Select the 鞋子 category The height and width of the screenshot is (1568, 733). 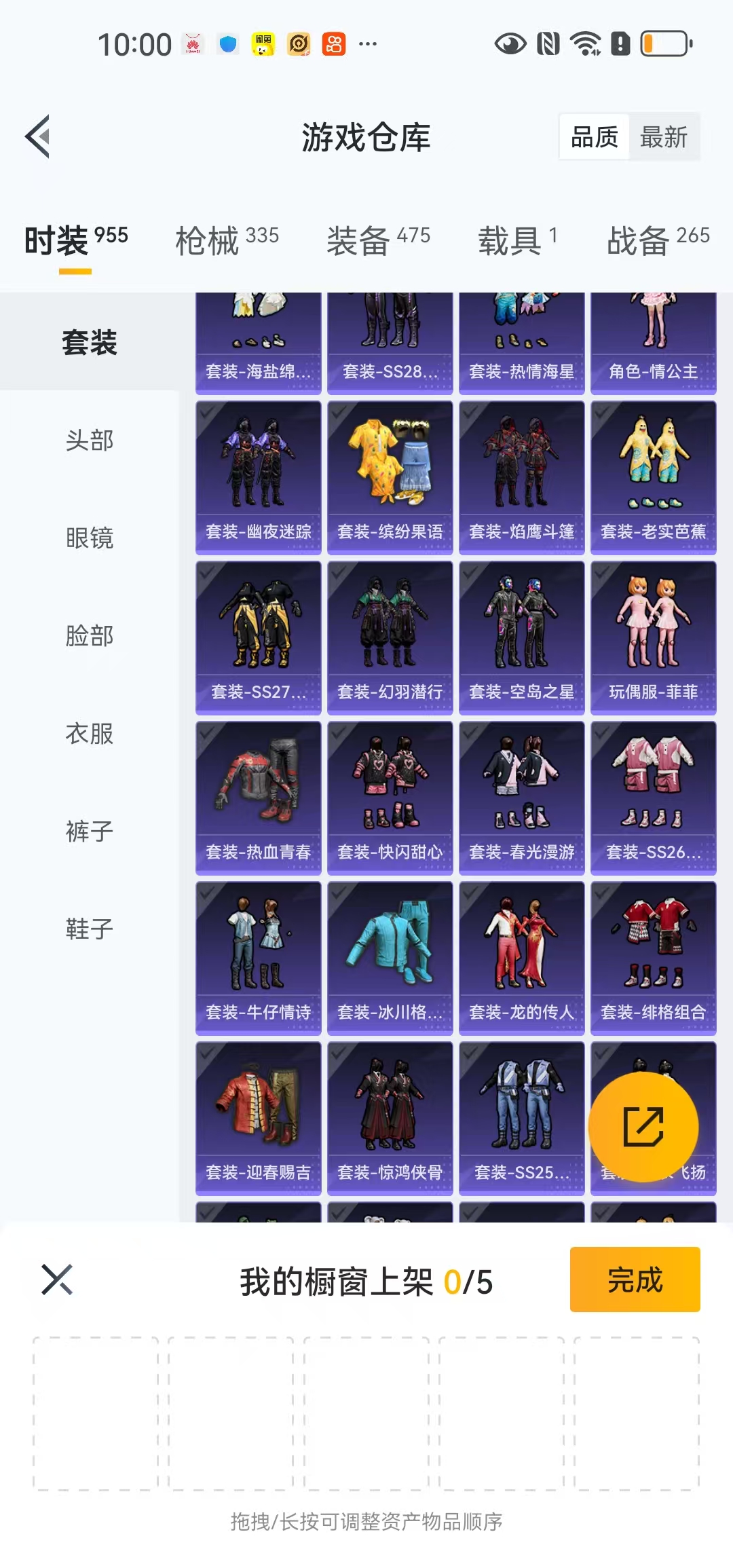(x=89, y=929)
